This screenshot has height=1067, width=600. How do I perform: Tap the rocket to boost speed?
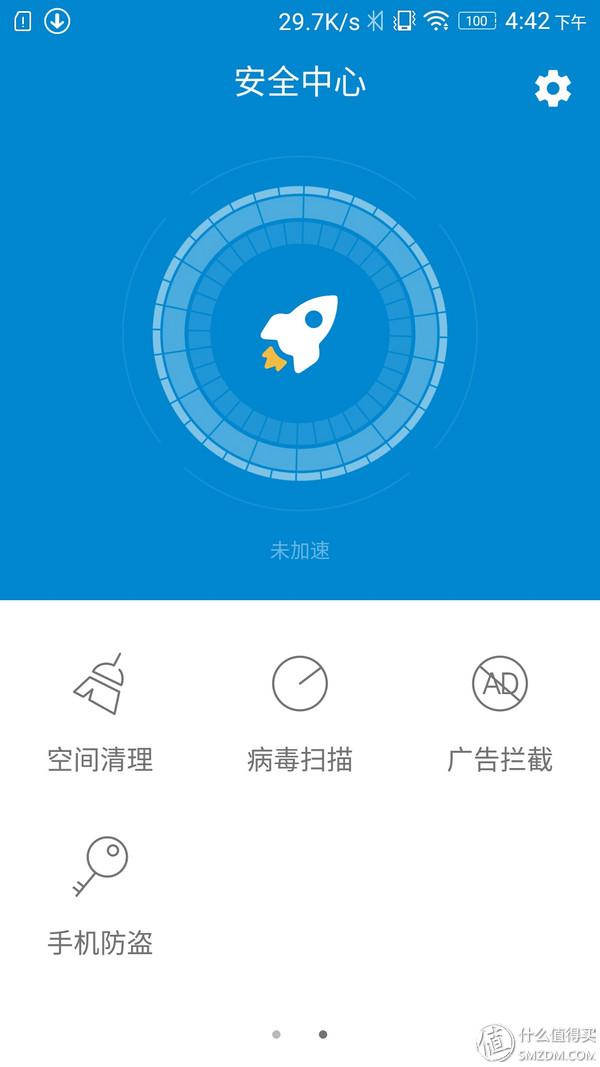[x=299, y=334]
